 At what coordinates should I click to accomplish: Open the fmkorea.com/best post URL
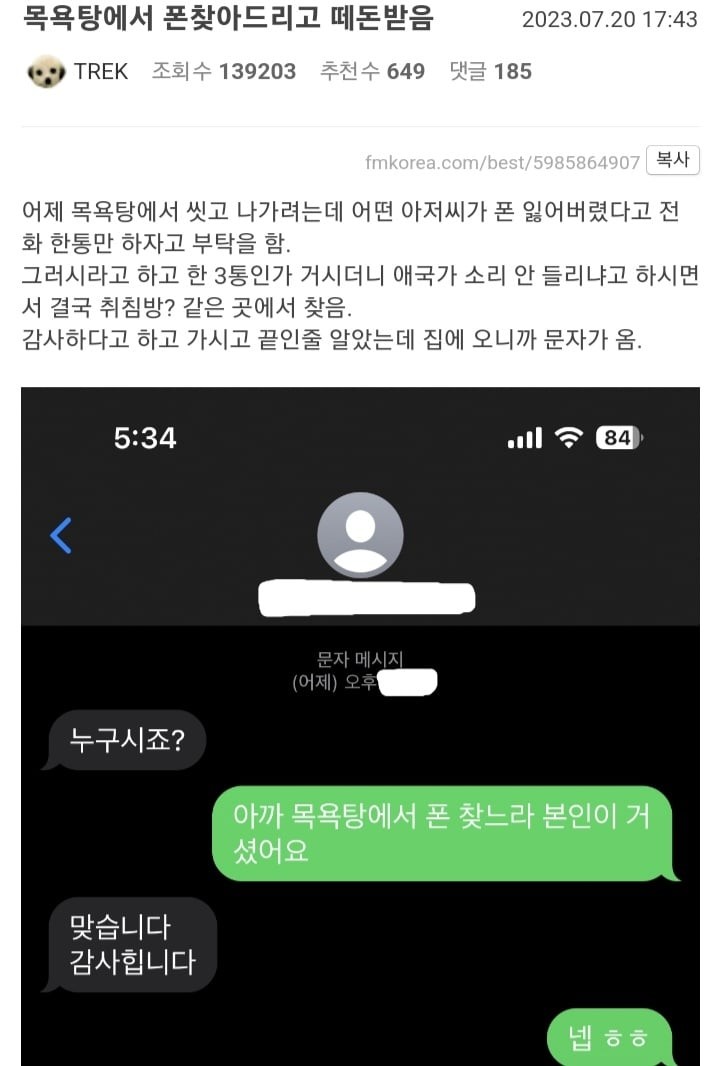pos(502,162)
